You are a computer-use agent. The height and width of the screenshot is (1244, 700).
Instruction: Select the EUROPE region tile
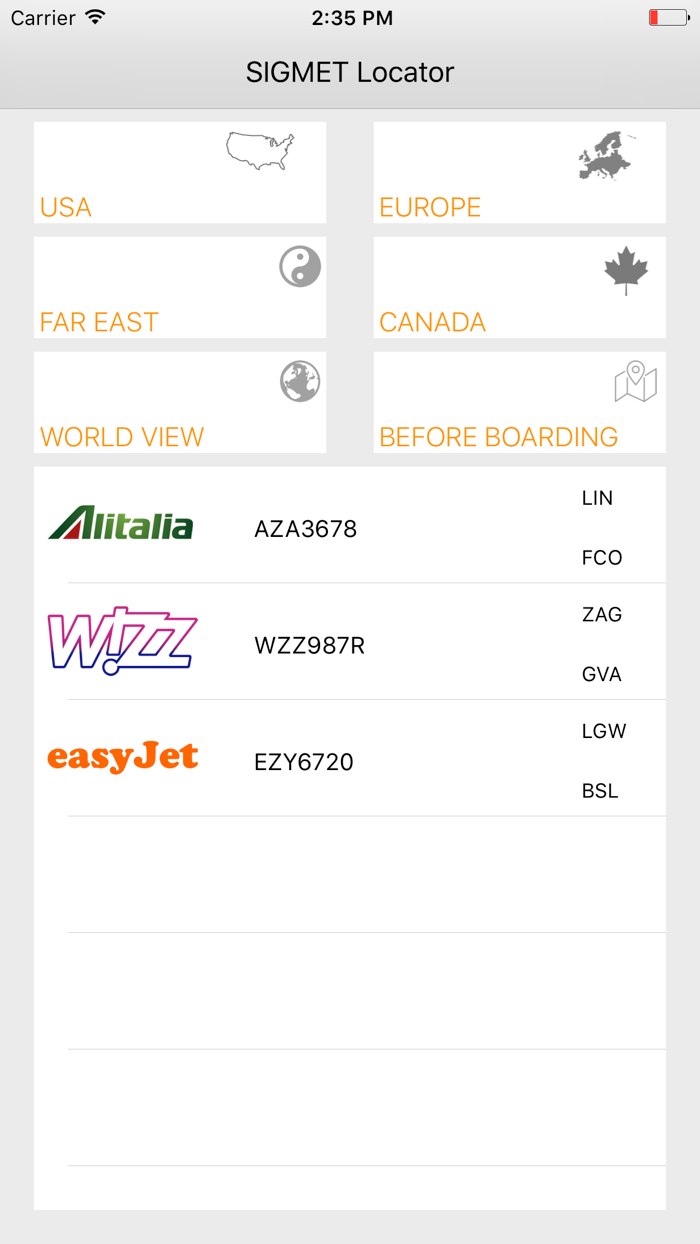pyautogui.click(x=519, y=172)
